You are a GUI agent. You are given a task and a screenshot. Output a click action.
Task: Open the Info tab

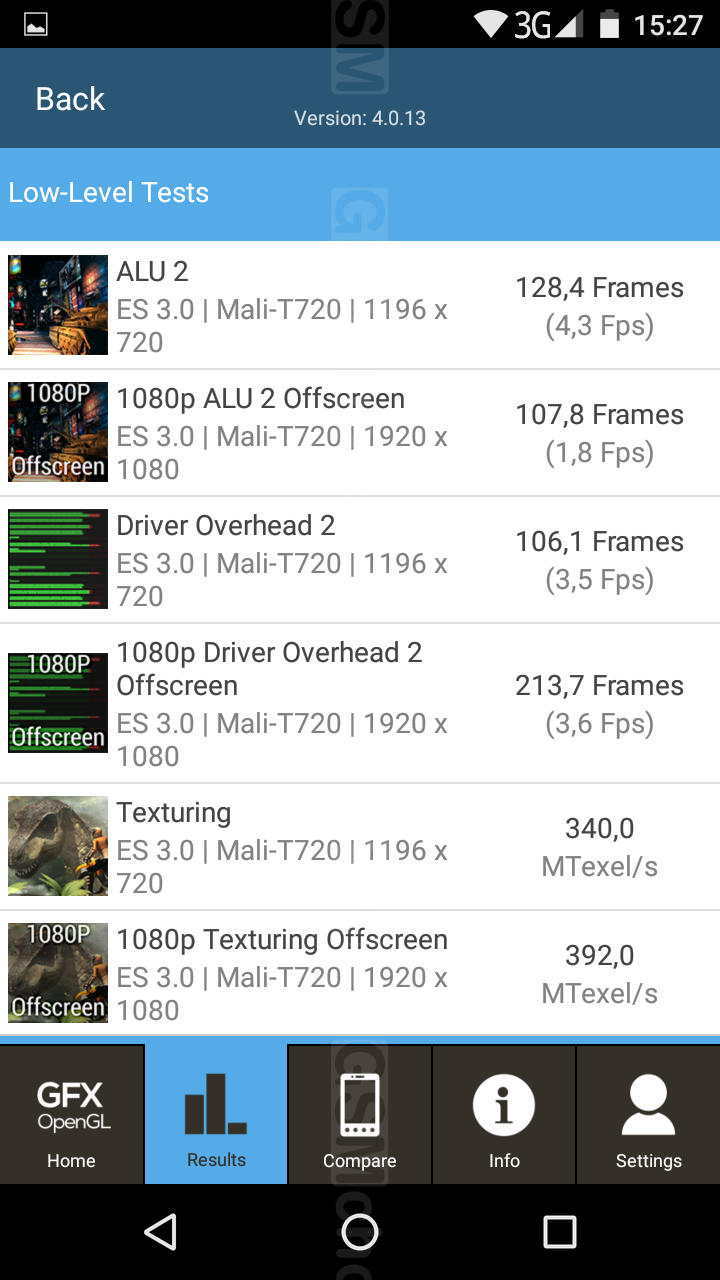pyautogui.click(x=504, y=1115)
